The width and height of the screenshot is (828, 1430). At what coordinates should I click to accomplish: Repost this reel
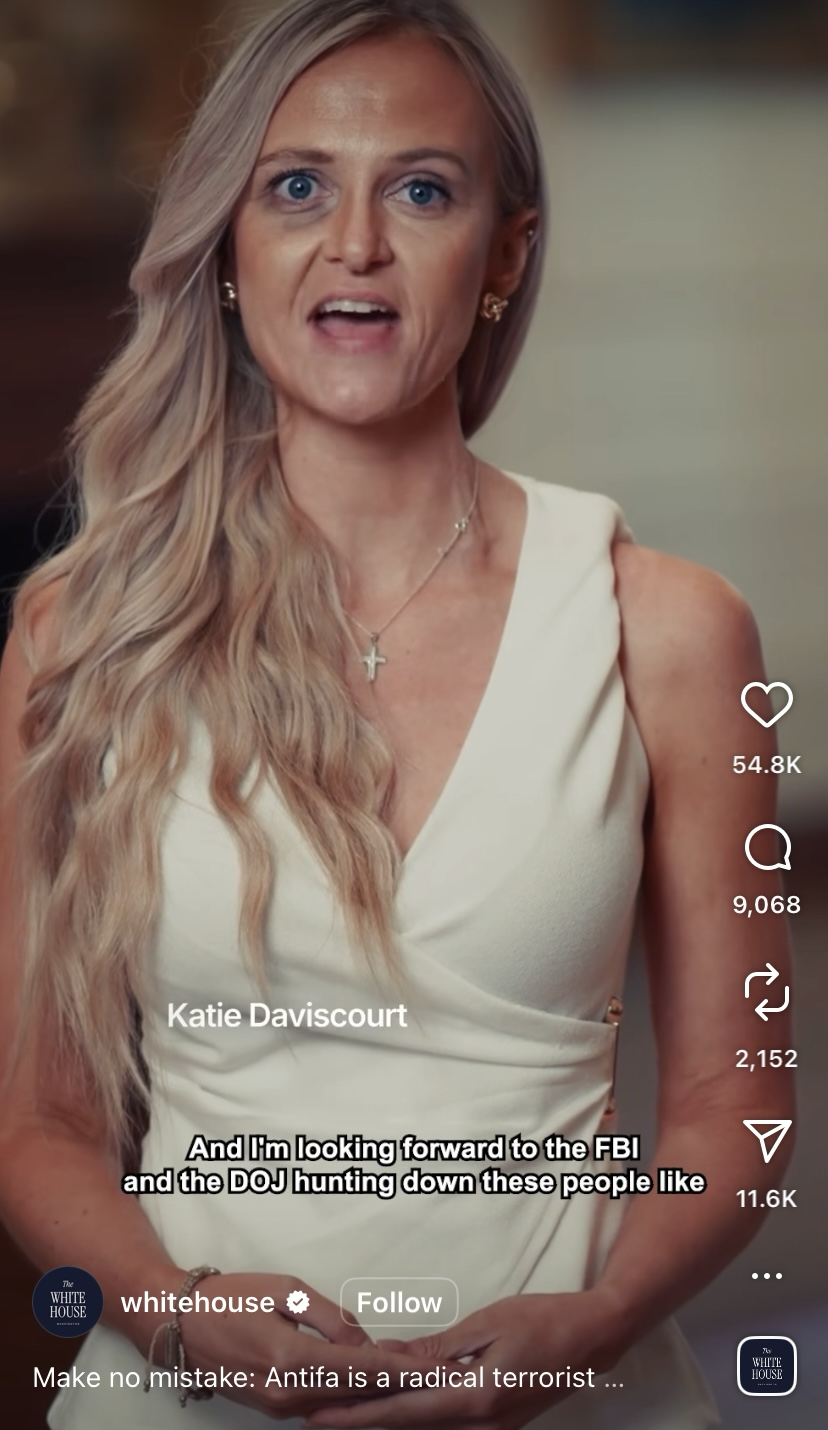[767, 992]
